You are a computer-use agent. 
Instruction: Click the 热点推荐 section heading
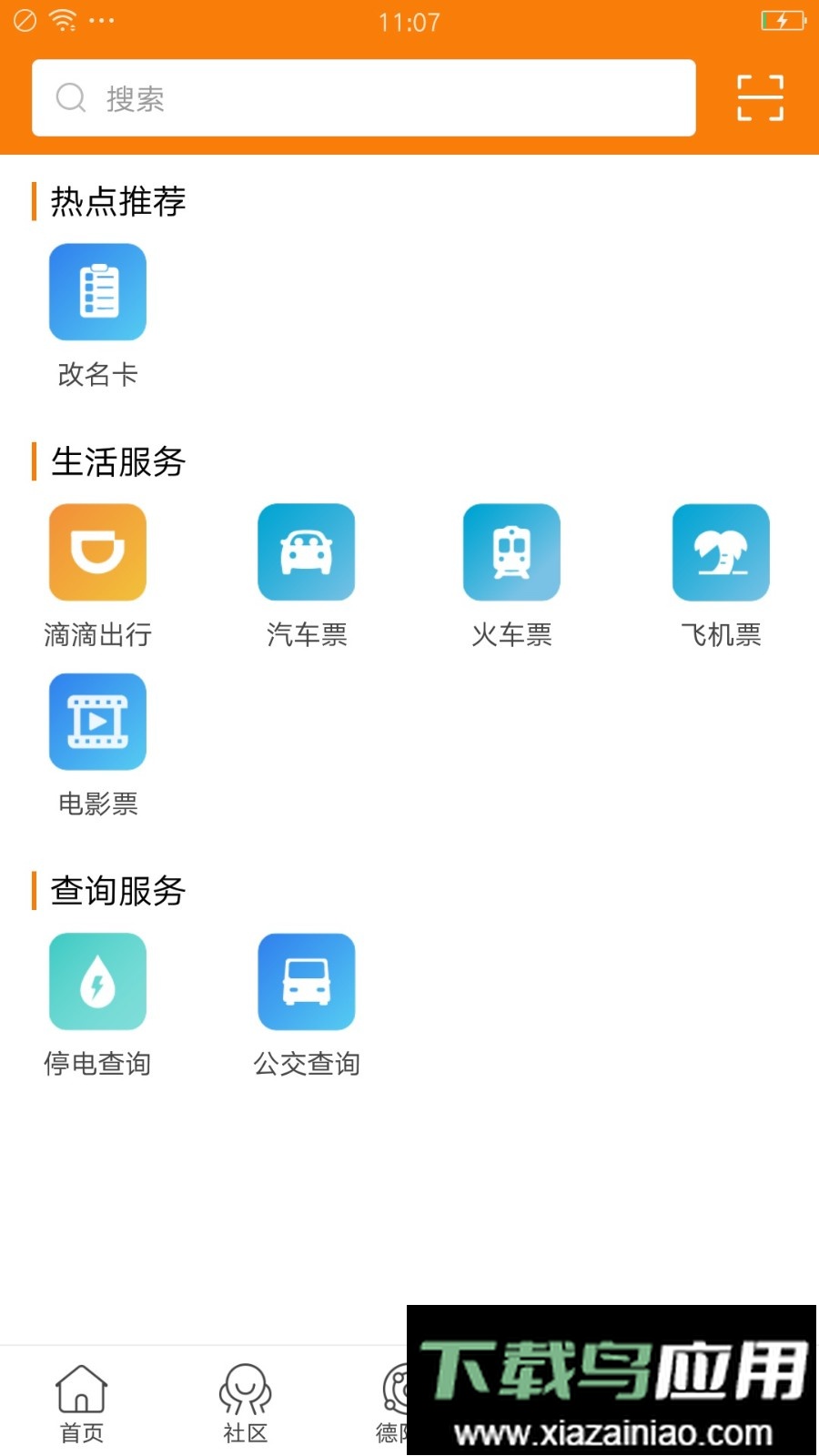click(118, 203)
